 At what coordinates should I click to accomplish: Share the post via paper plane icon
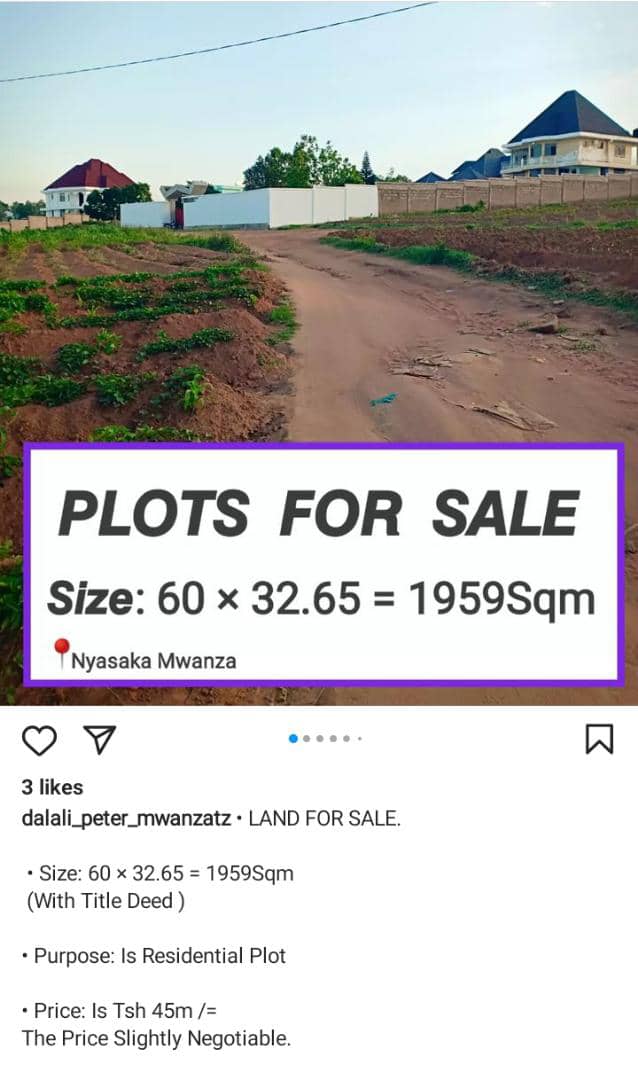[x=100, y=740]
